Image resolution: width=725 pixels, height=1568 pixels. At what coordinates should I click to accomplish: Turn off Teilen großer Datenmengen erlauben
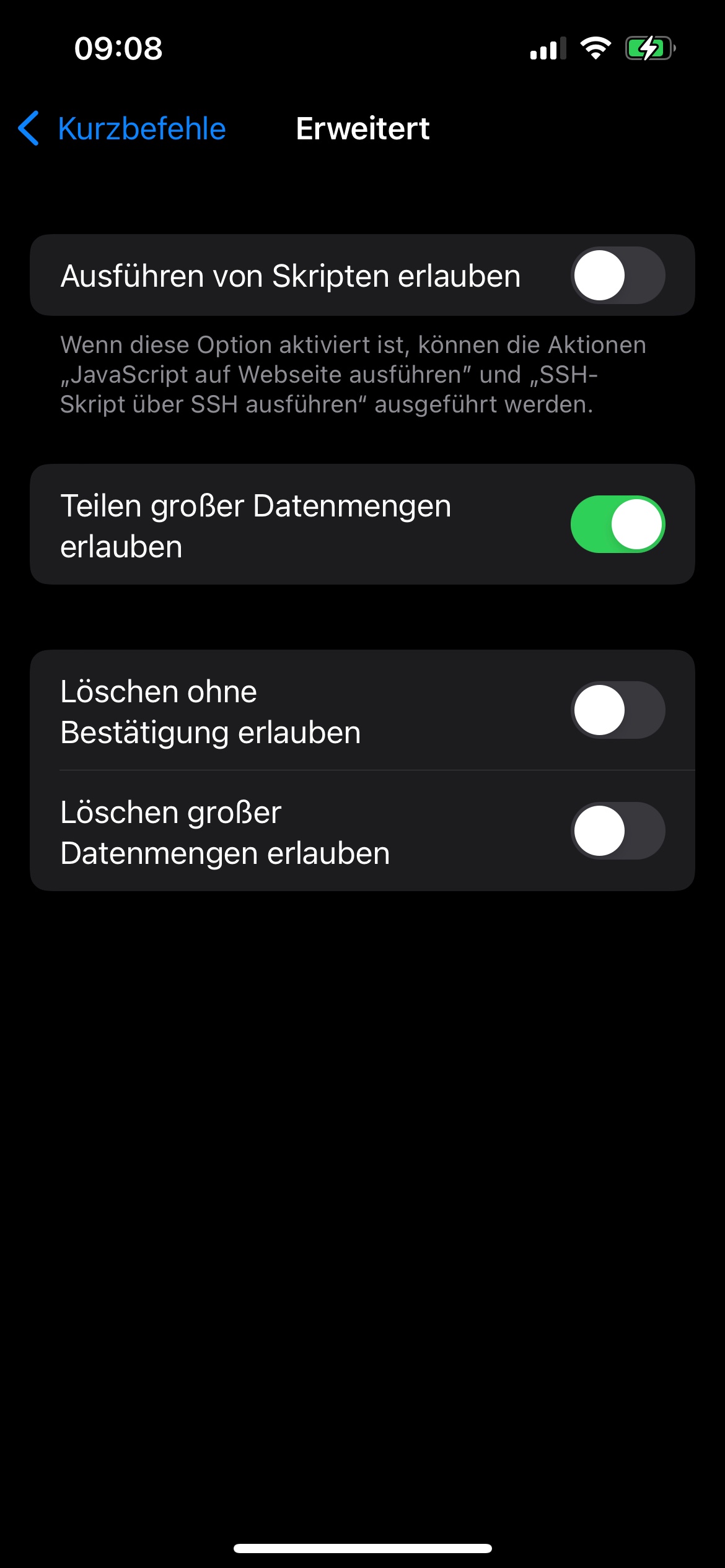[x=617, y=524]
